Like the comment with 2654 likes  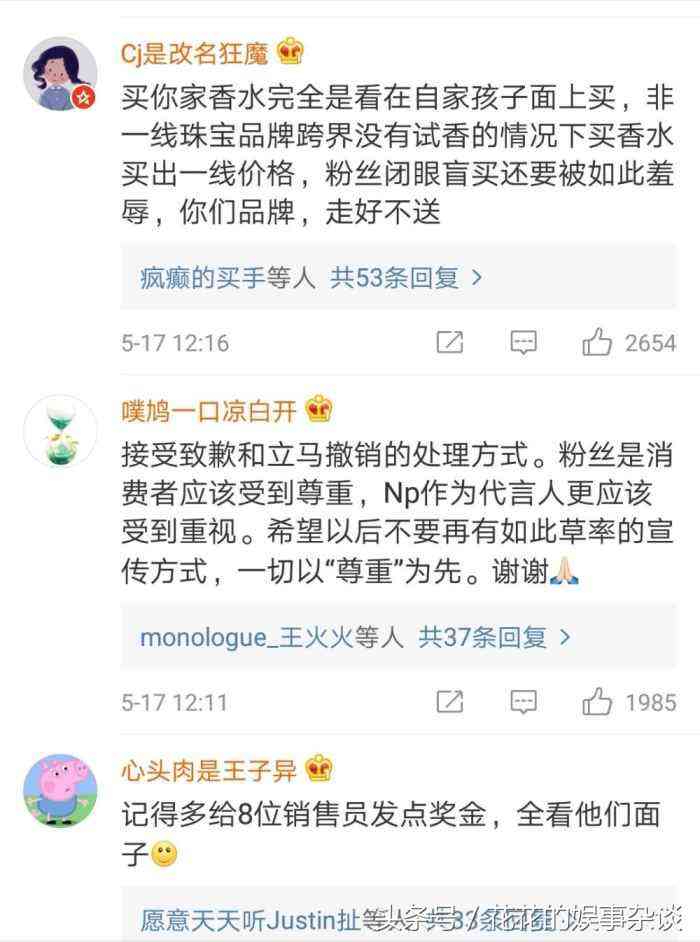tap(598, 343)
